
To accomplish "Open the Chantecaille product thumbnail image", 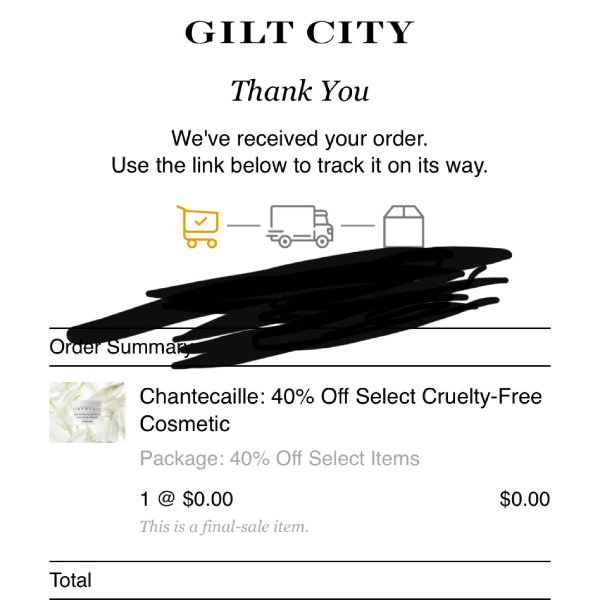I will coord(87,412).
